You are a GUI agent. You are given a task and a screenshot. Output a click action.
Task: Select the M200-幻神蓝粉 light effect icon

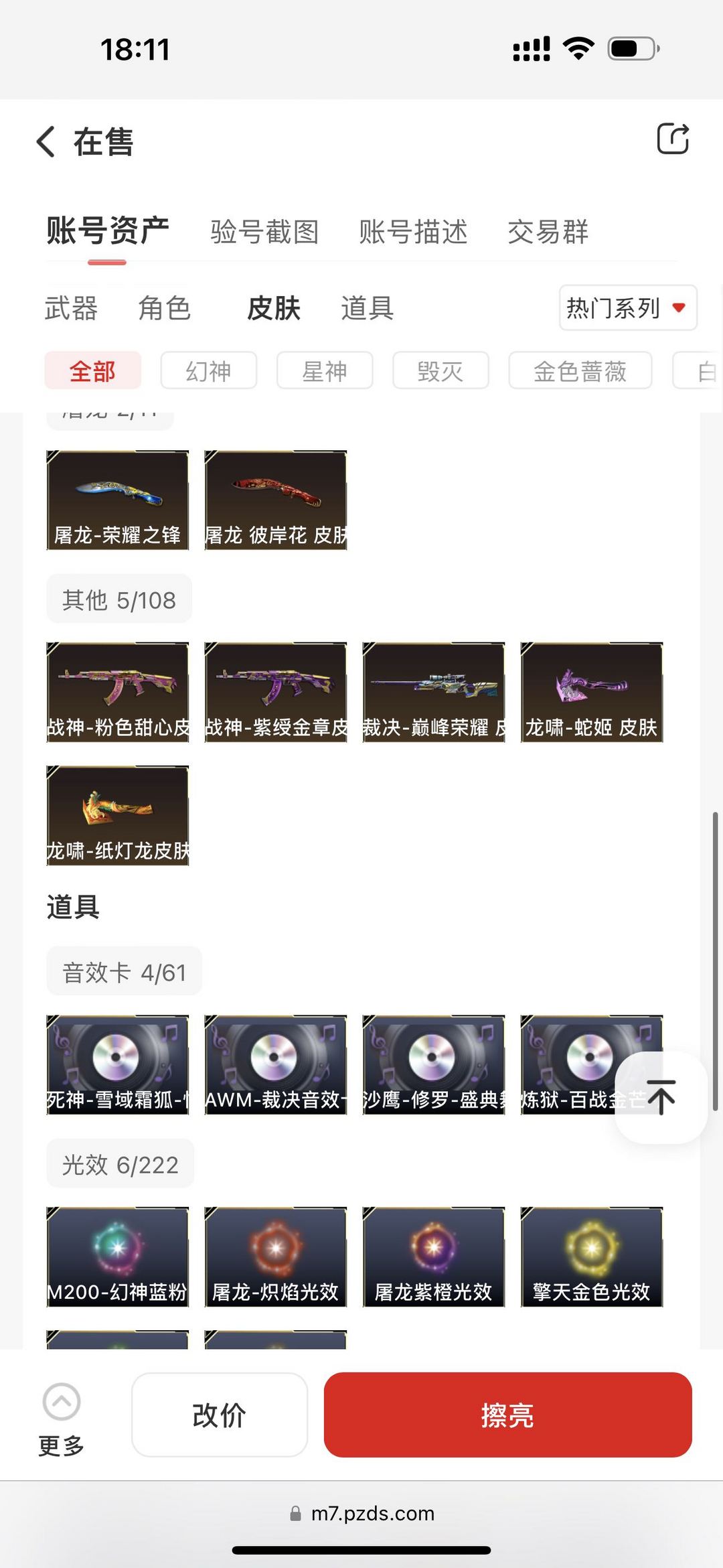point(117,1257)
